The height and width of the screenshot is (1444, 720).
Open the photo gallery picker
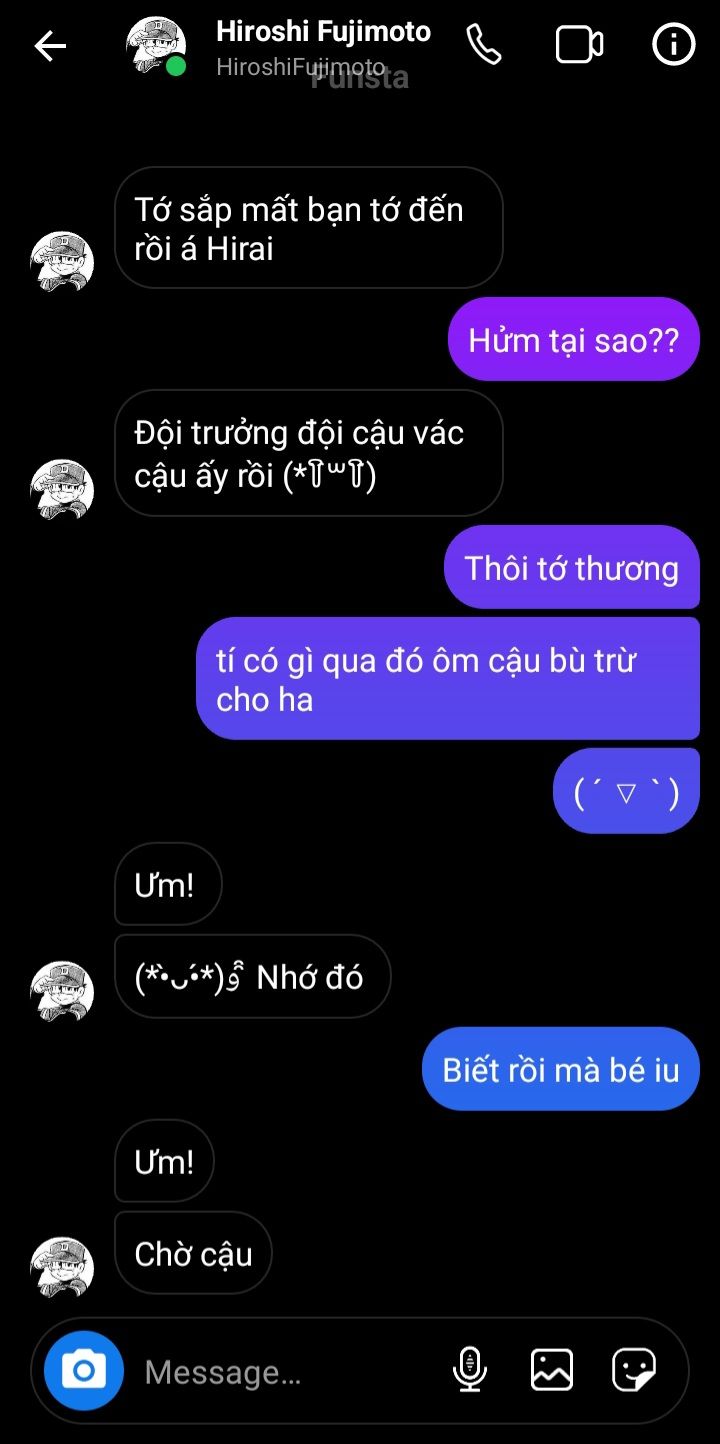pyautogui.click(x=552, y=1370)
